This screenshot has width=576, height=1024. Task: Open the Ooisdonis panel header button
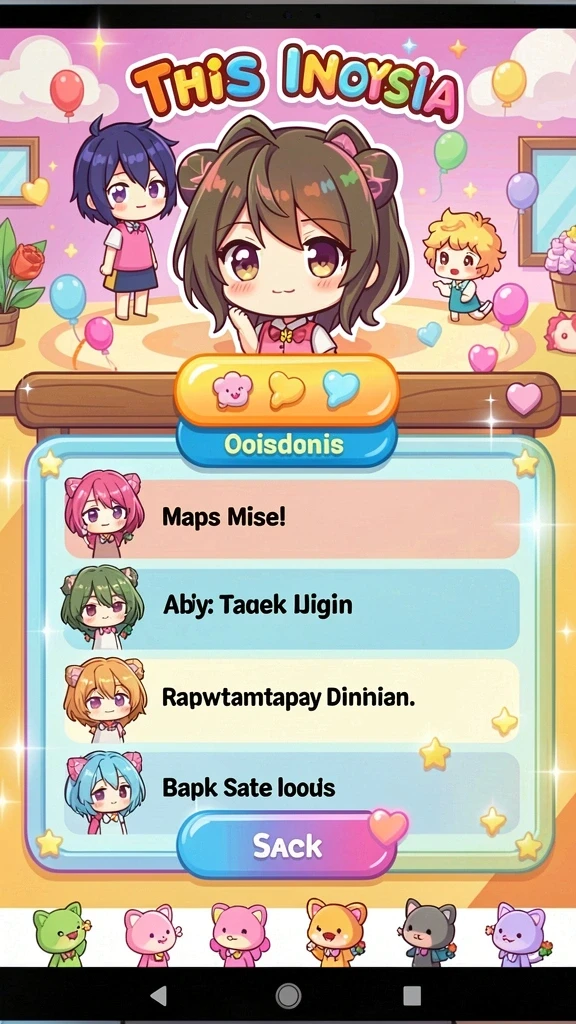[287, 445]
